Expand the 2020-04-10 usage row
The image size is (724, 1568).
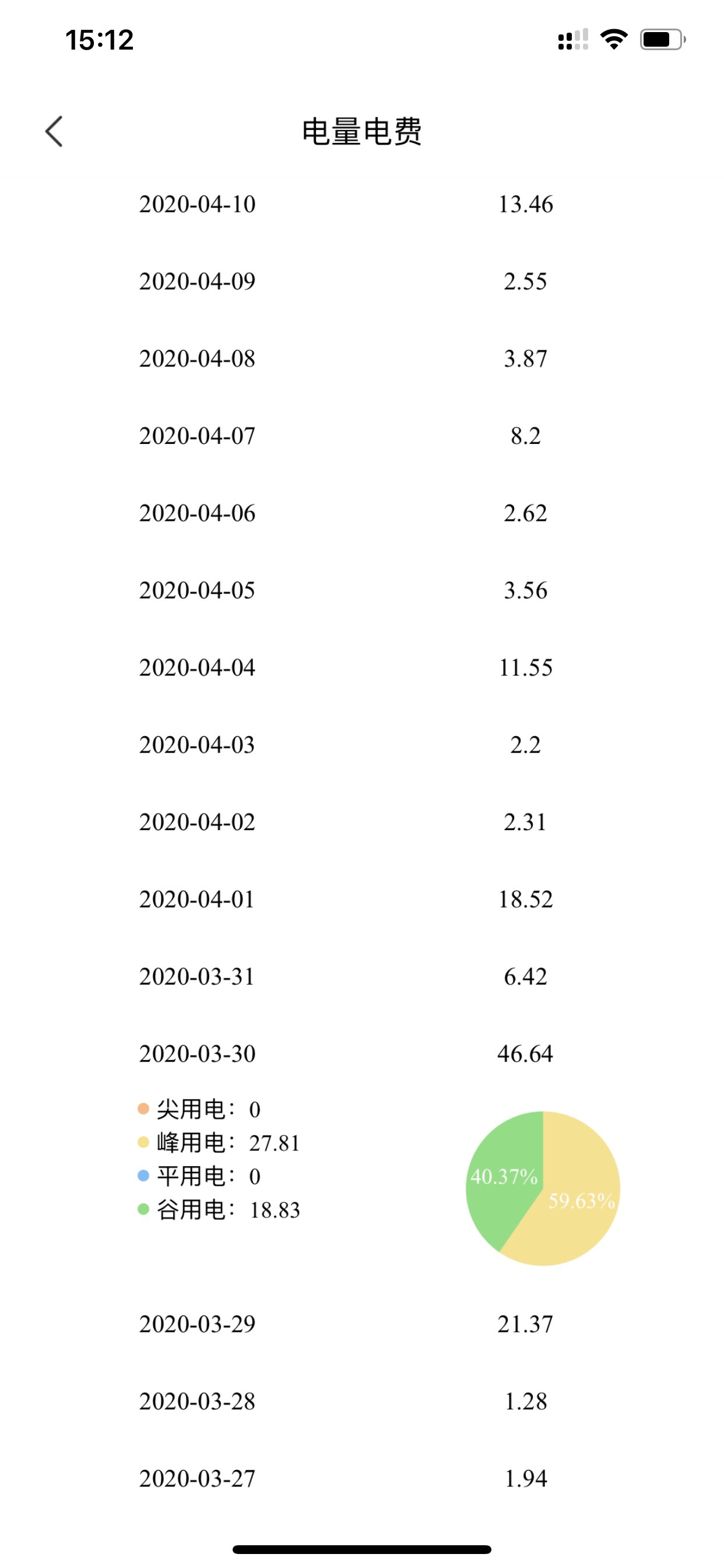tap(362, 204)
